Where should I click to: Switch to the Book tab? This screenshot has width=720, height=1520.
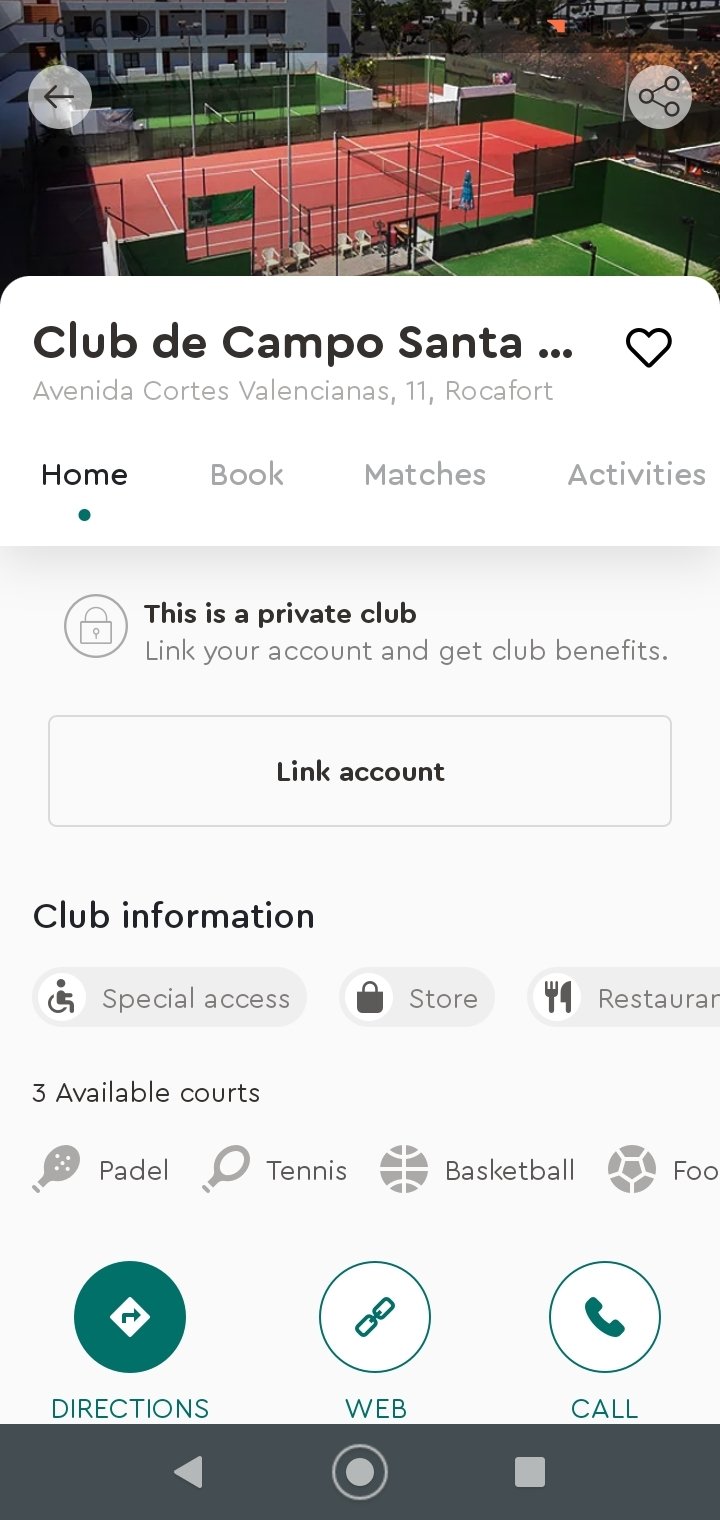click(x=247, y=474)
